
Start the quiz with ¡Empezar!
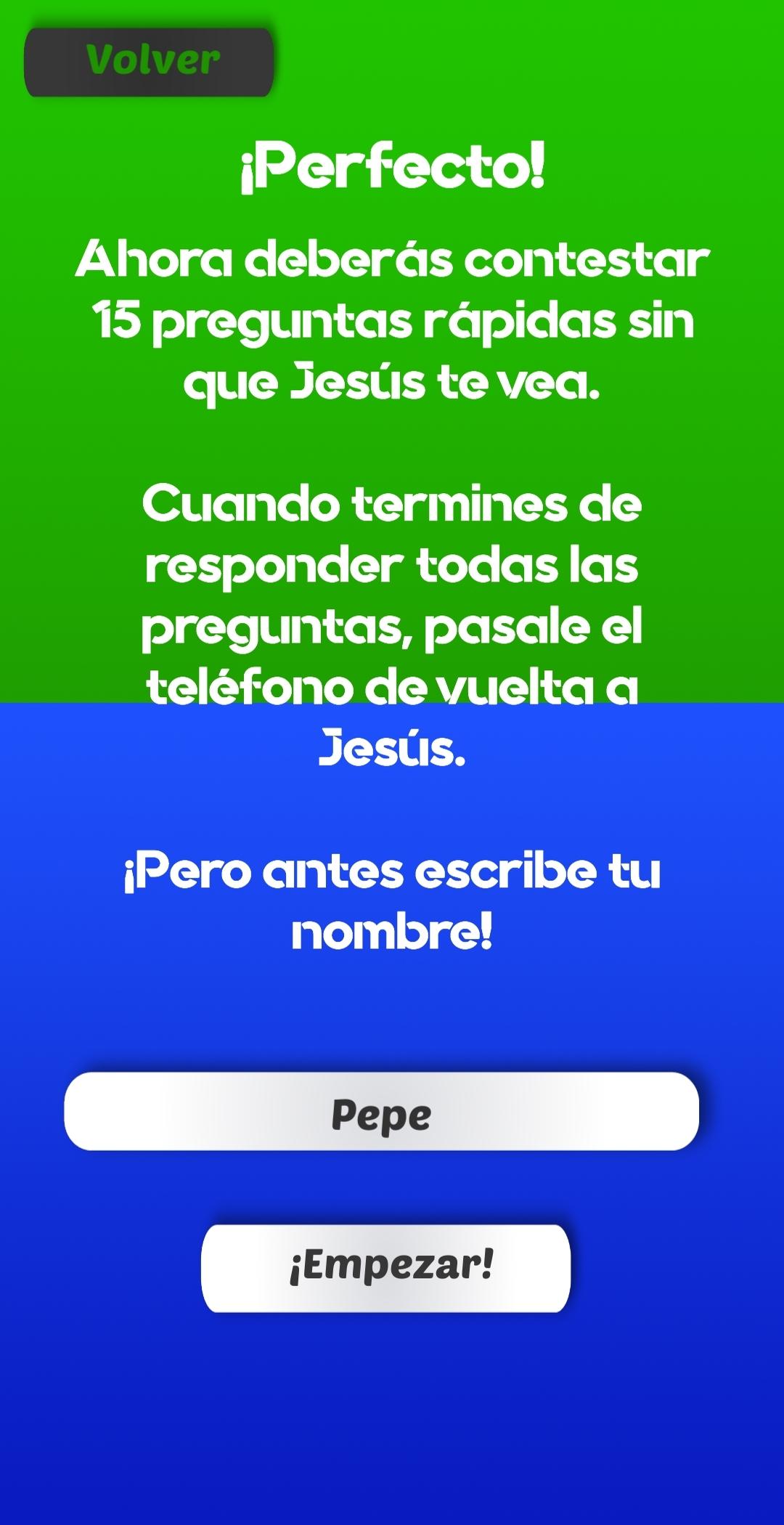[x=386, y=1269]
